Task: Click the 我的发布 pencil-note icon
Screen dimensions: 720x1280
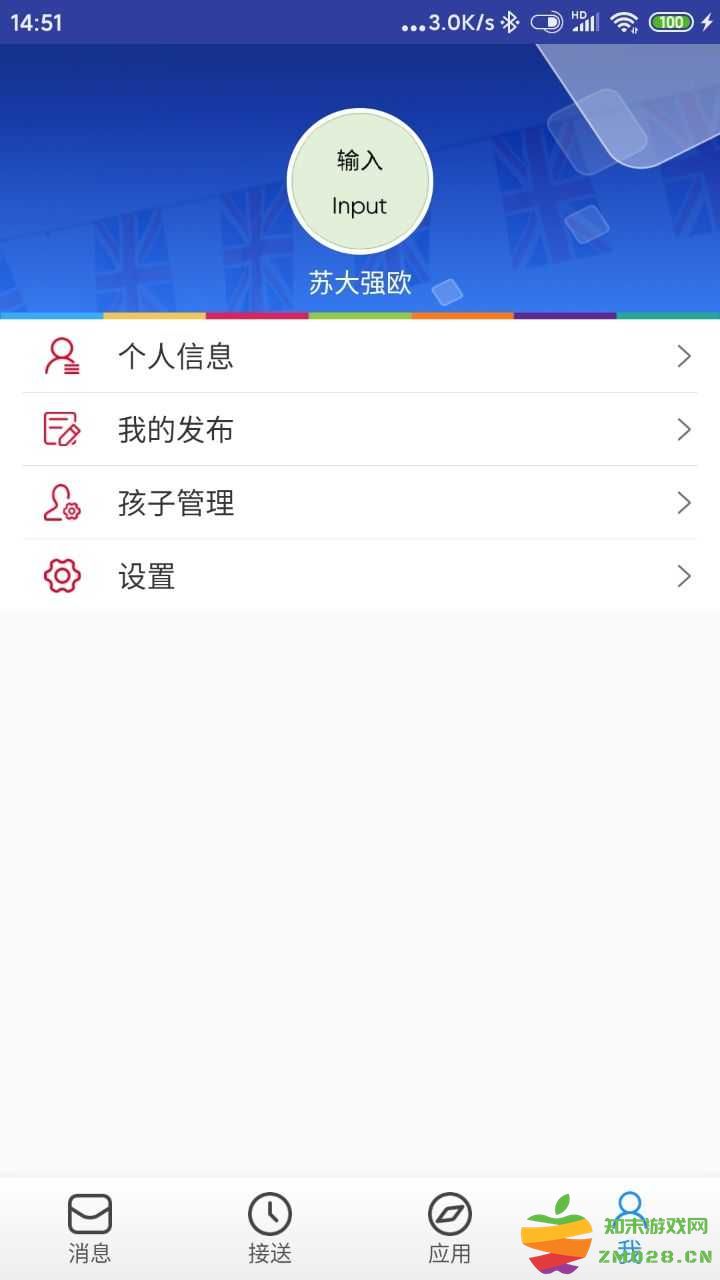Action: 62,429
